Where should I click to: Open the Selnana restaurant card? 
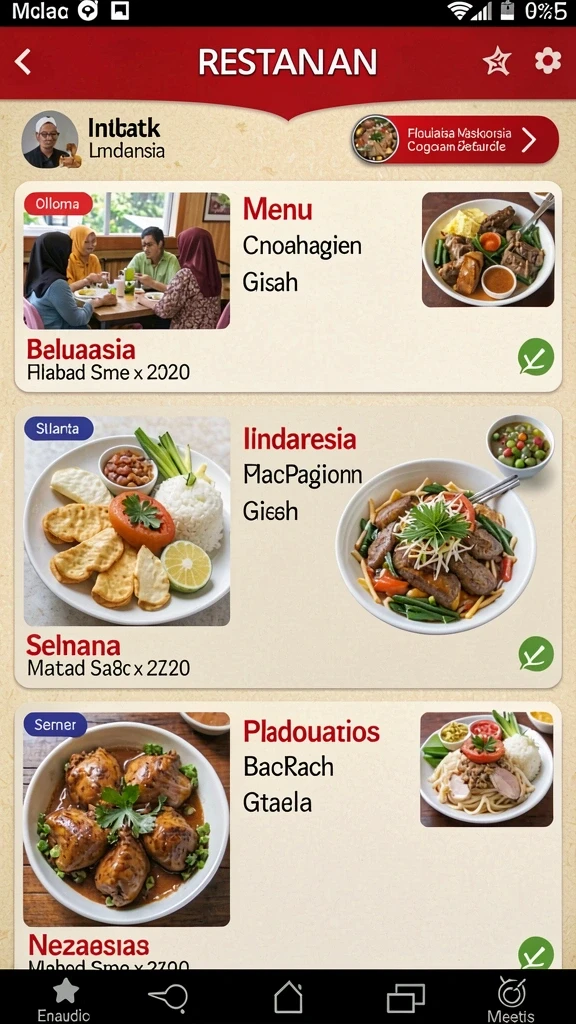[288, 547]
